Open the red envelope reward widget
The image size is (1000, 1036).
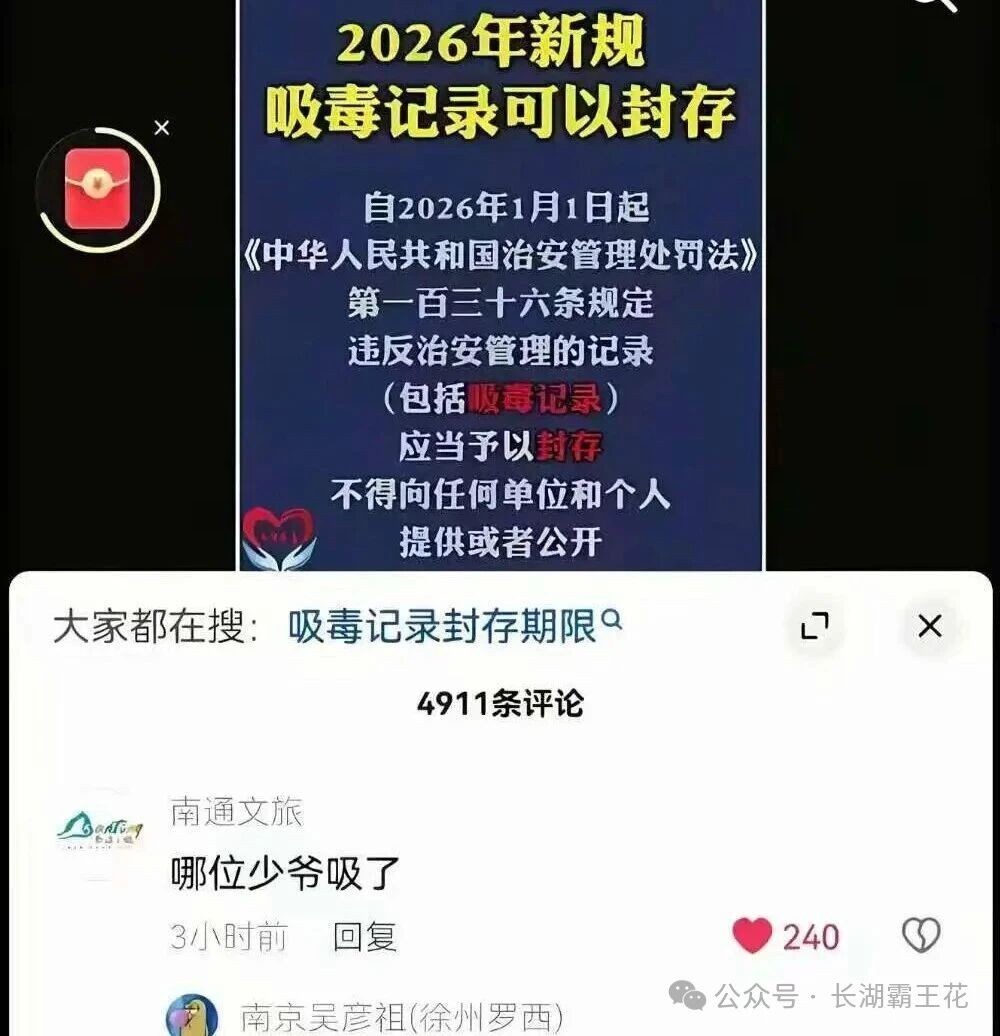(98, 189)
